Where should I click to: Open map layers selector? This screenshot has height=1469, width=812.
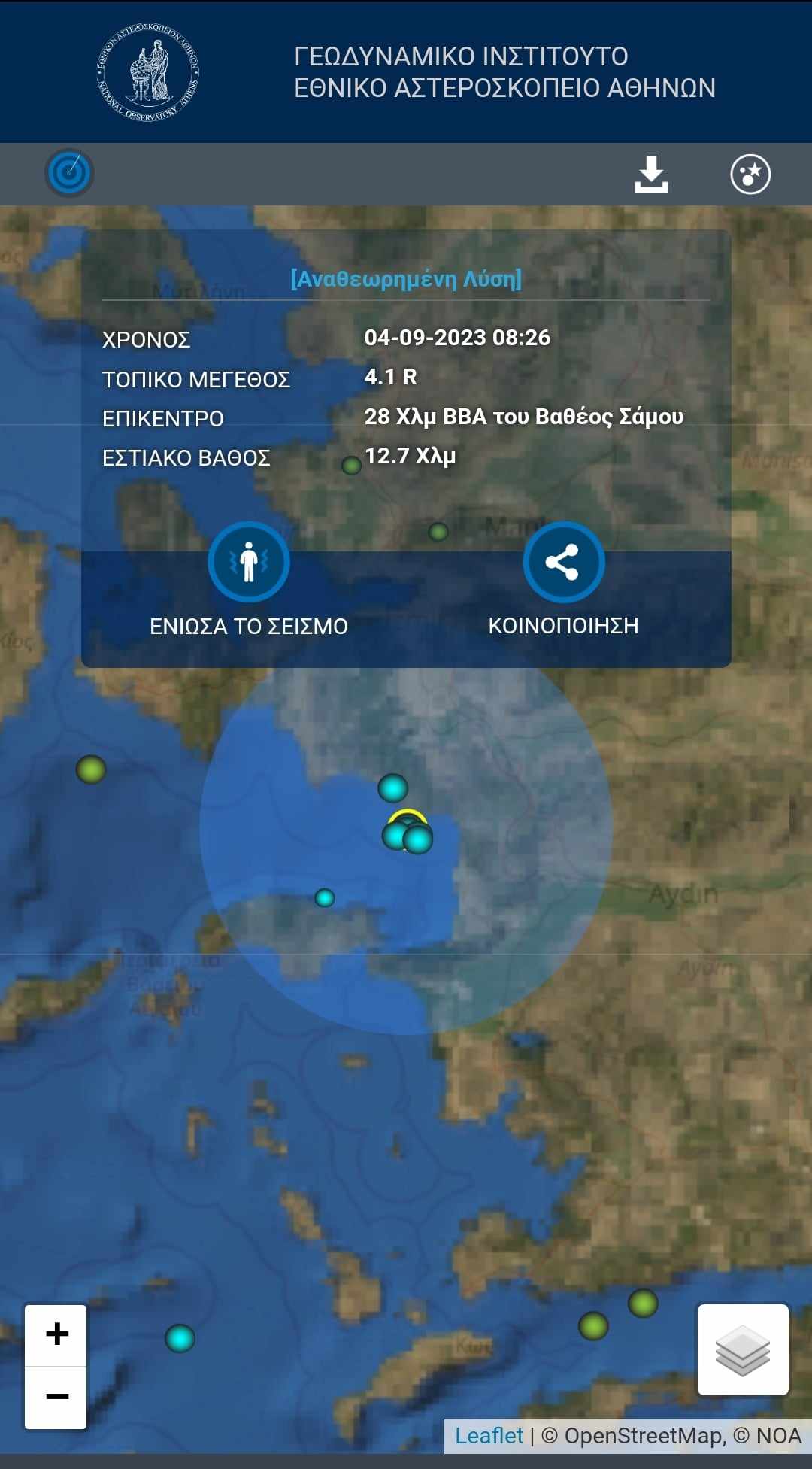(x=743, y=1349)
